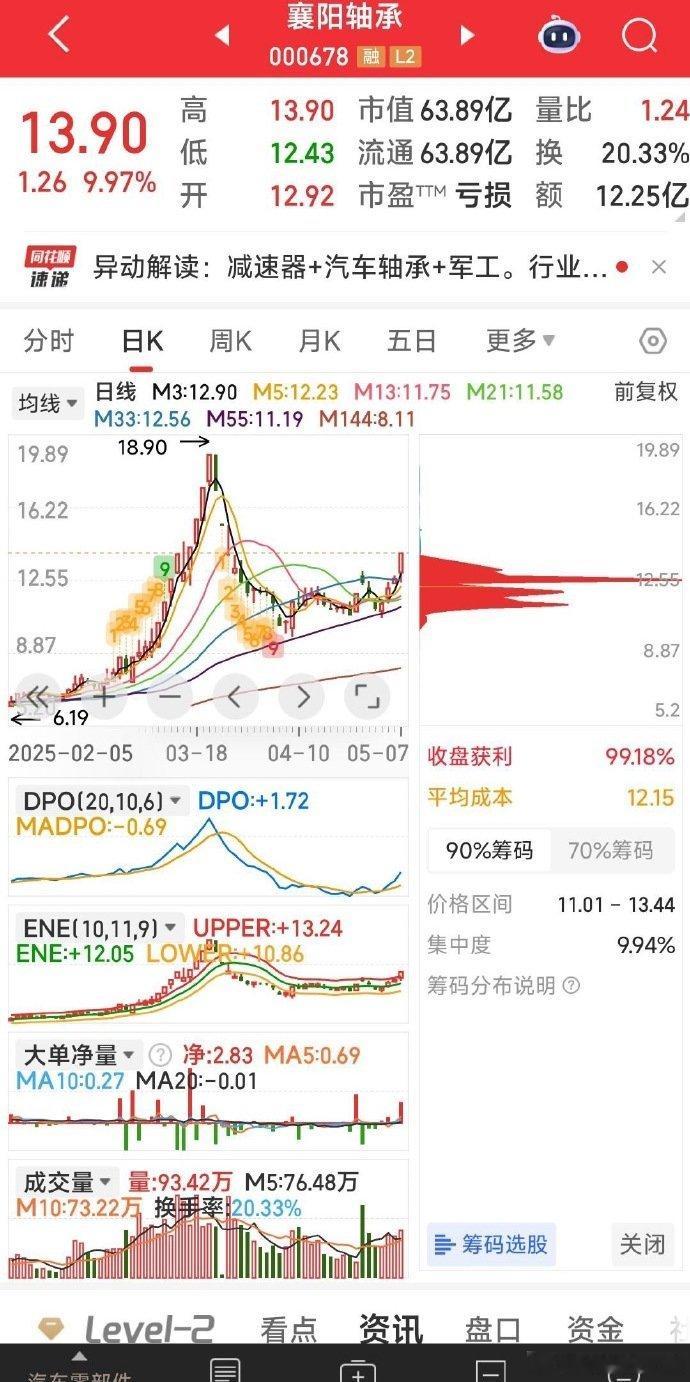Switch to the next stock arrow
The image size is (690, 1382).
coord(466,35)
